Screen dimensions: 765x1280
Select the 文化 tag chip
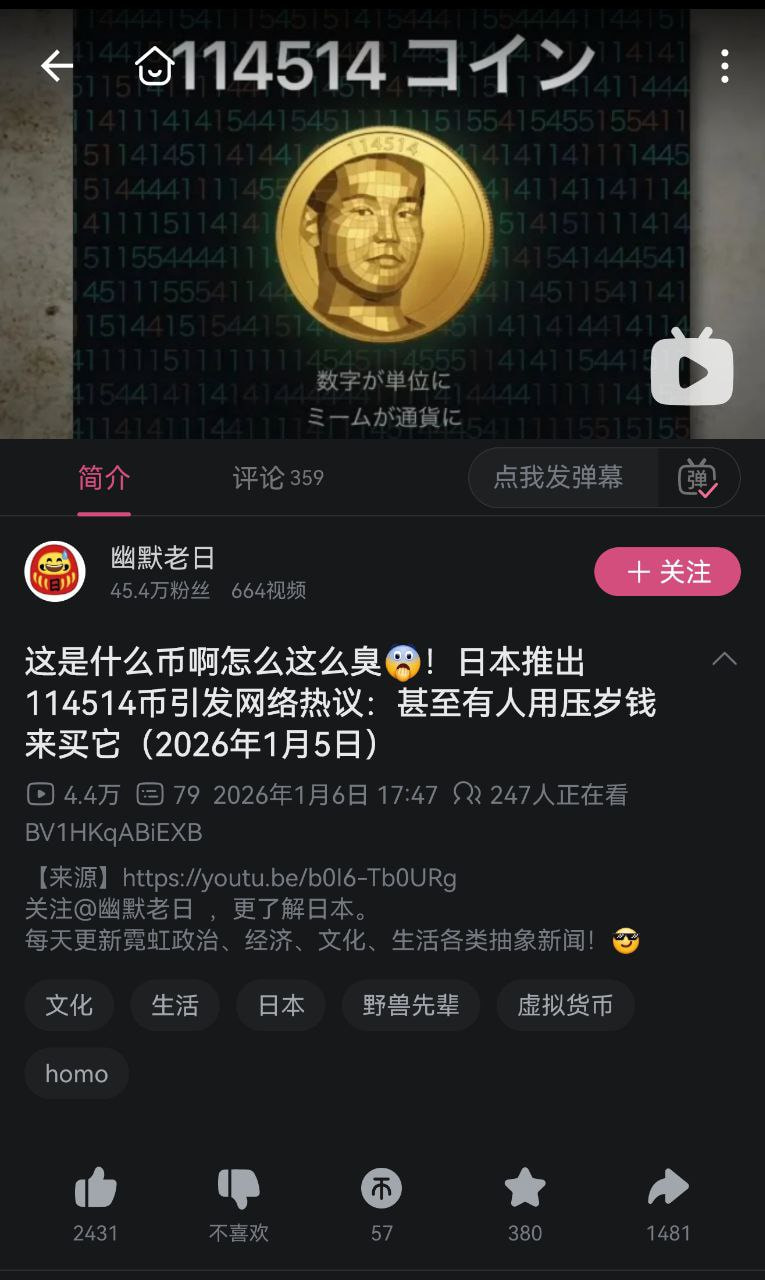tap(69, 1005)
